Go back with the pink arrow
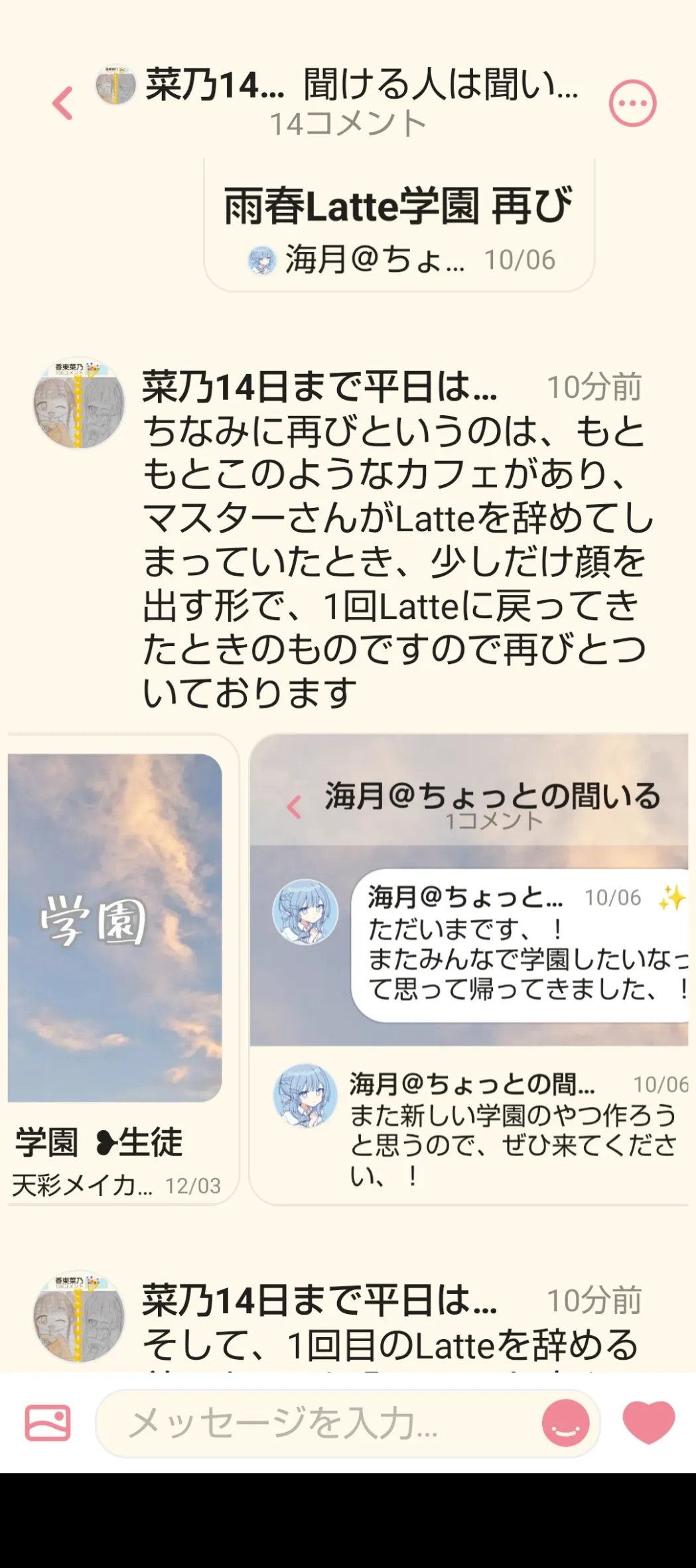This screenshot has width=696, height=1568. 62,103
